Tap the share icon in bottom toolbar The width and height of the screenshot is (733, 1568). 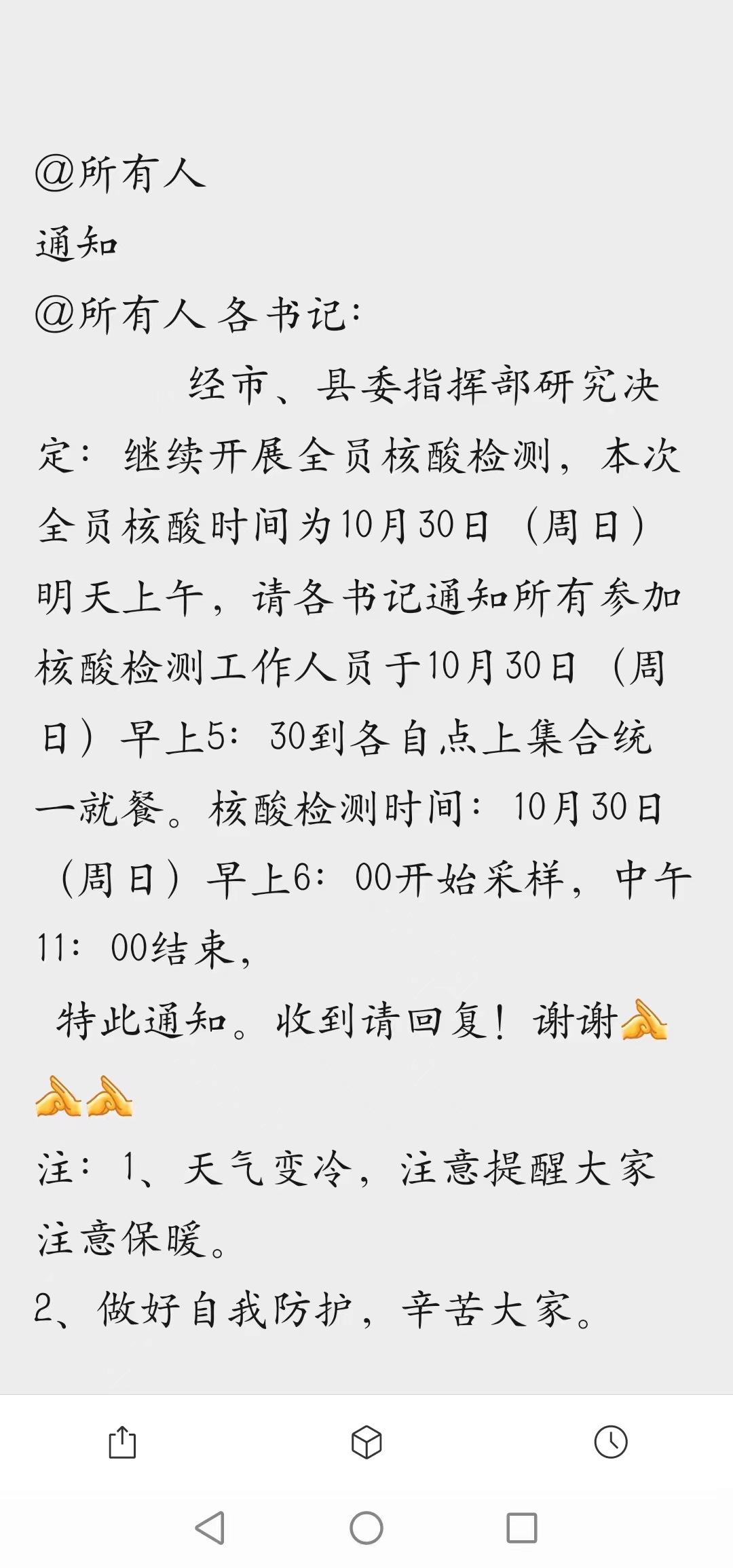pos(122,1442)
